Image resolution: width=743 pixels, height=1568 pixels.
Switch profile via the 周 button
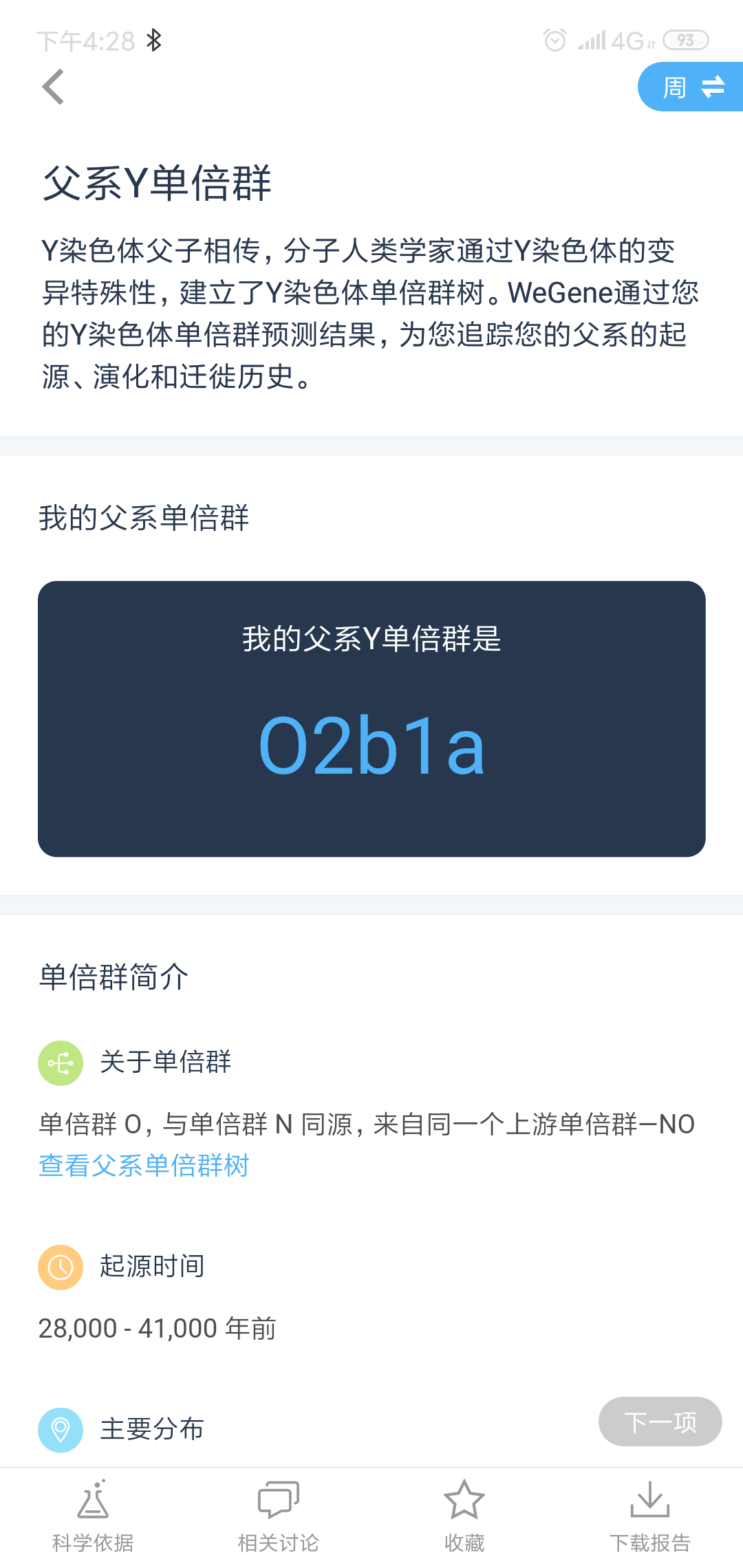[x=691, y=87]
